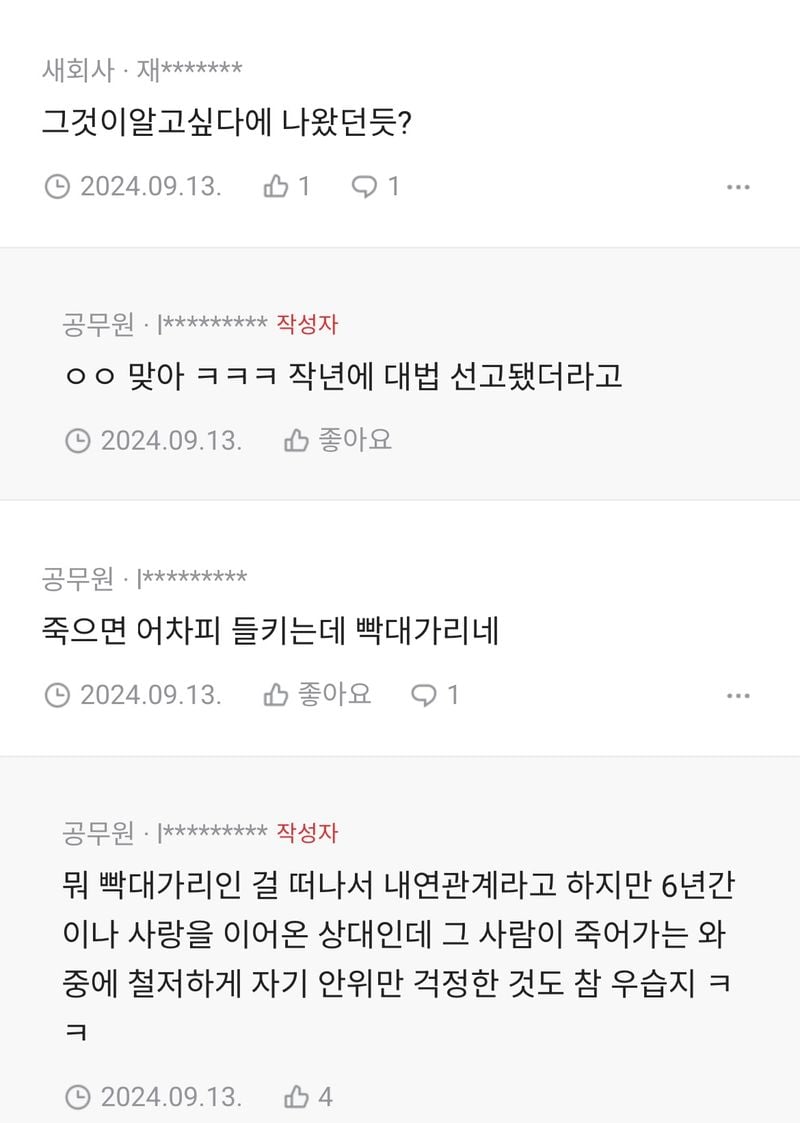800x1123 pixels.
Task: Like the comment '그것이알고싶다에 나왔던듯?'
Action: [x=277, y=186]
